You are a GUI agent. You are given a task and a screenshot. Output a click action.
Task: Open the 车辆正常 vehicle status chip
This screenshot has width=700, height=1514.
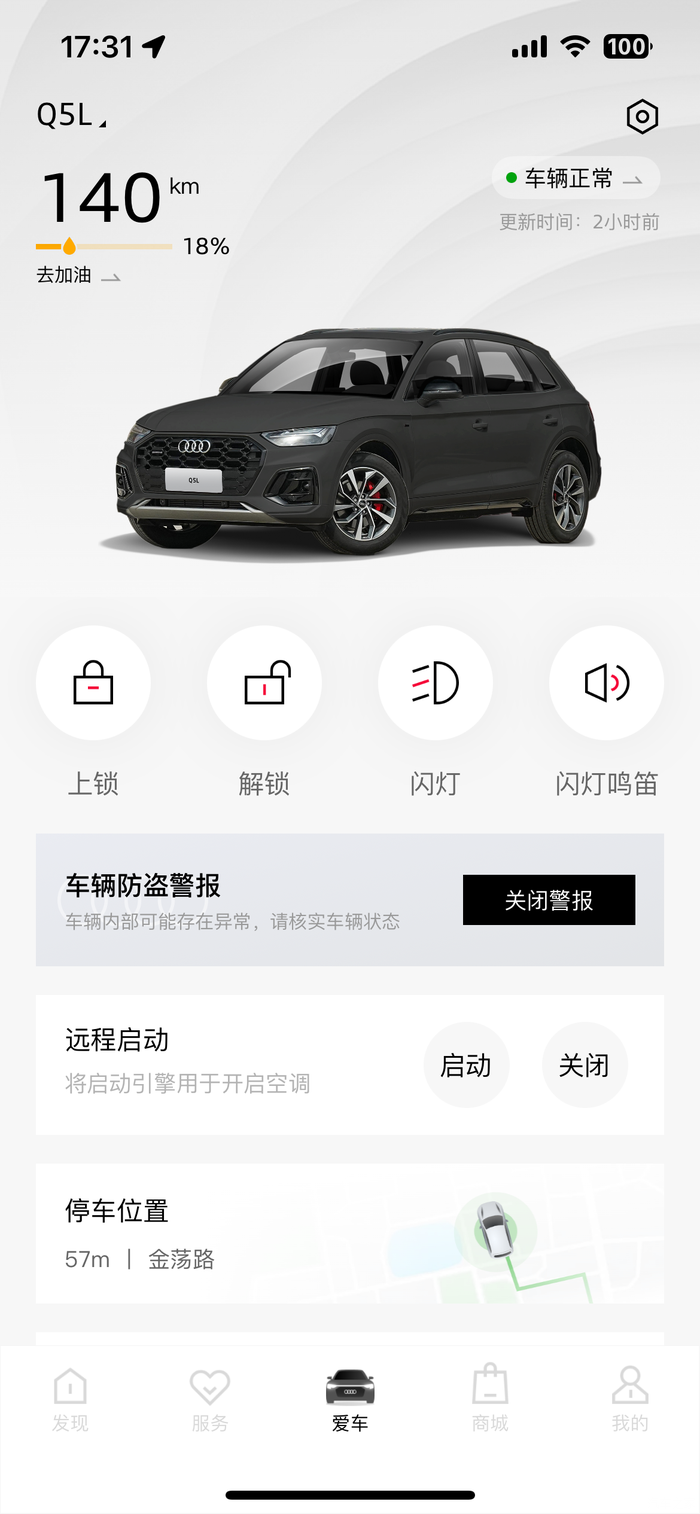point(575,179)
